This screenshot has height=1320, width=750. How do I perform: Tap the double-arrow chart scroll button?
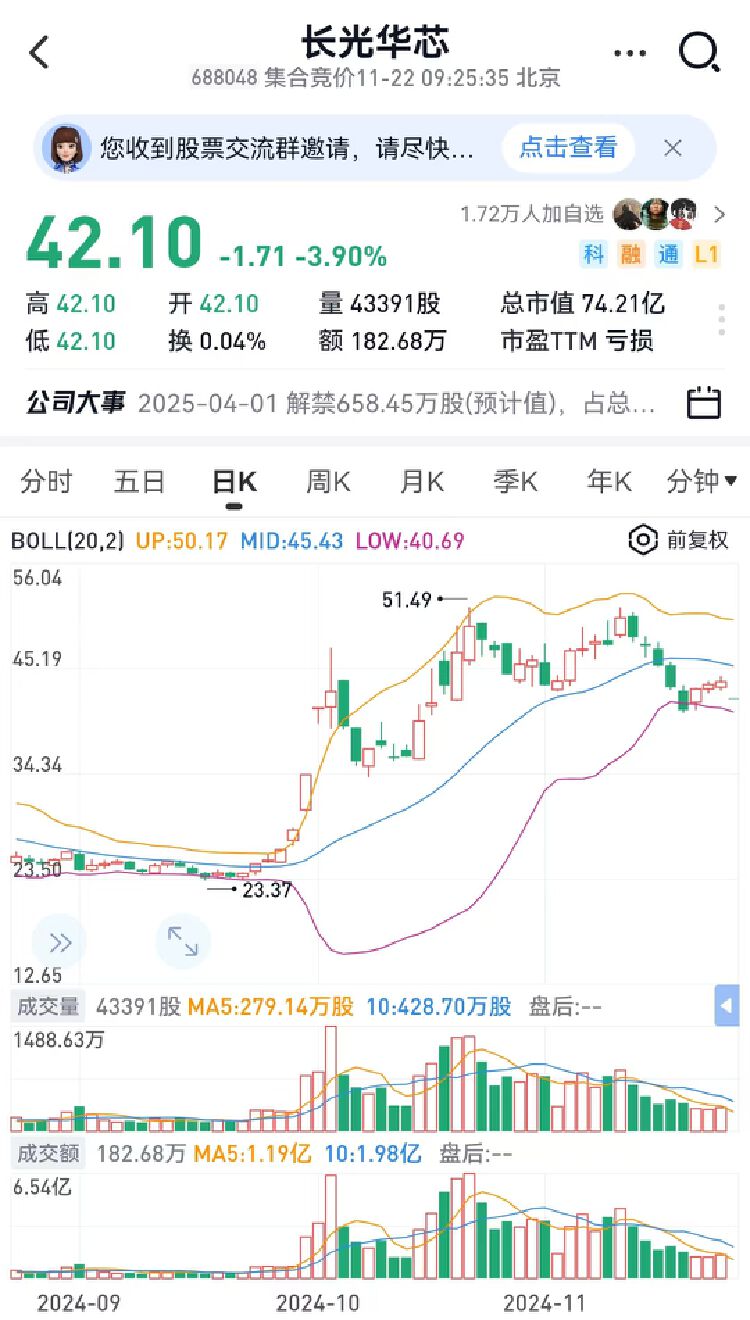(x=59, y=941)
